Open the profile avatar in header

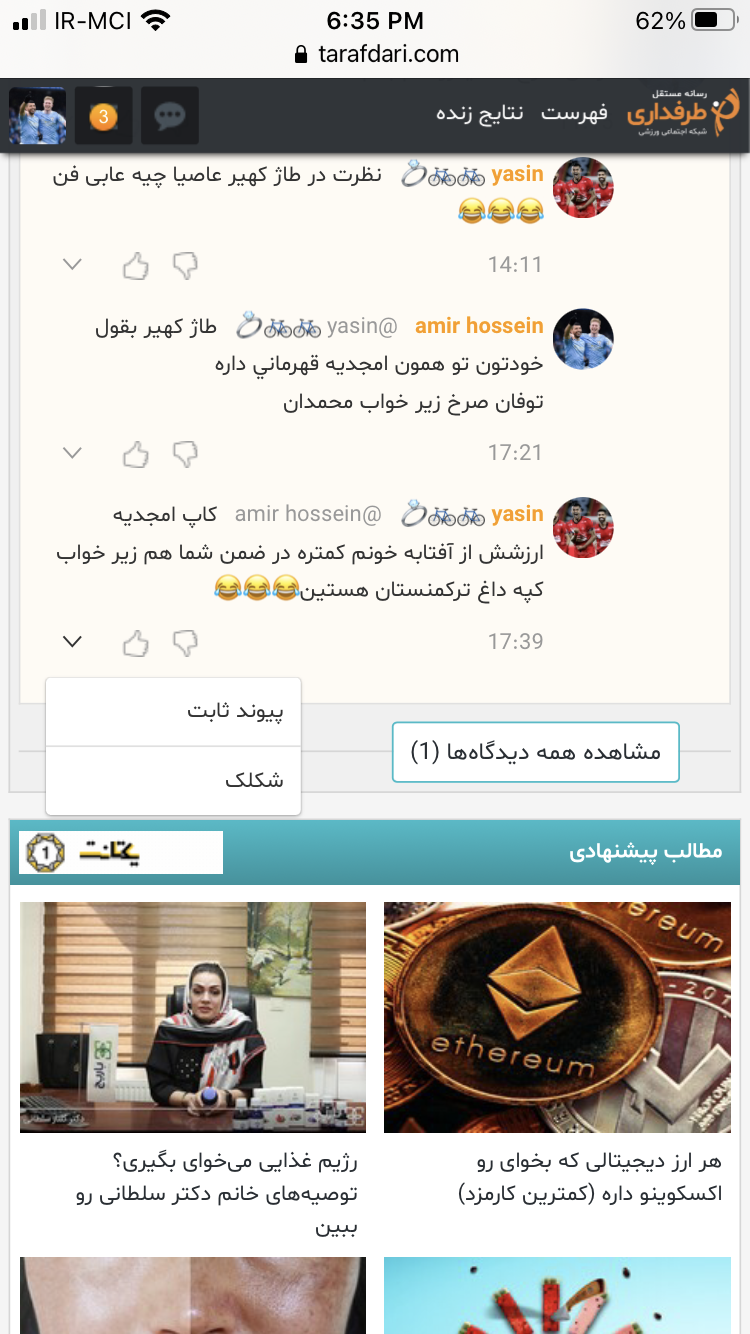coord(38,116)
